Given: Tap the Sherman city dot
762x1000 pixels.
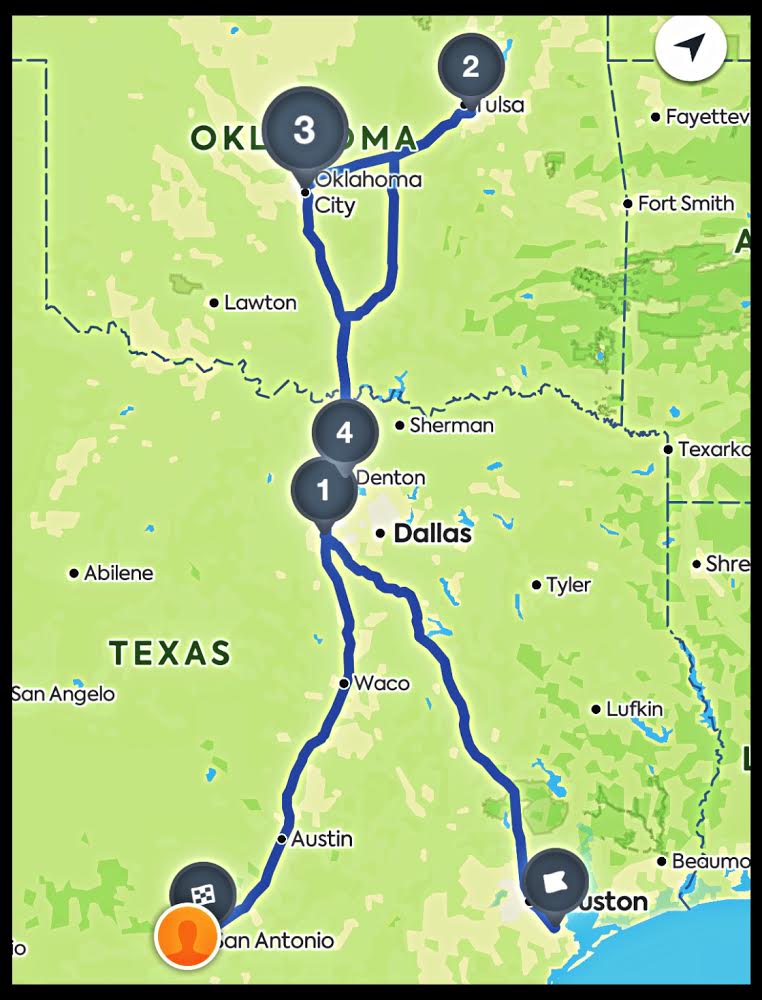Looking at the screenshot, I should [400, 424].
